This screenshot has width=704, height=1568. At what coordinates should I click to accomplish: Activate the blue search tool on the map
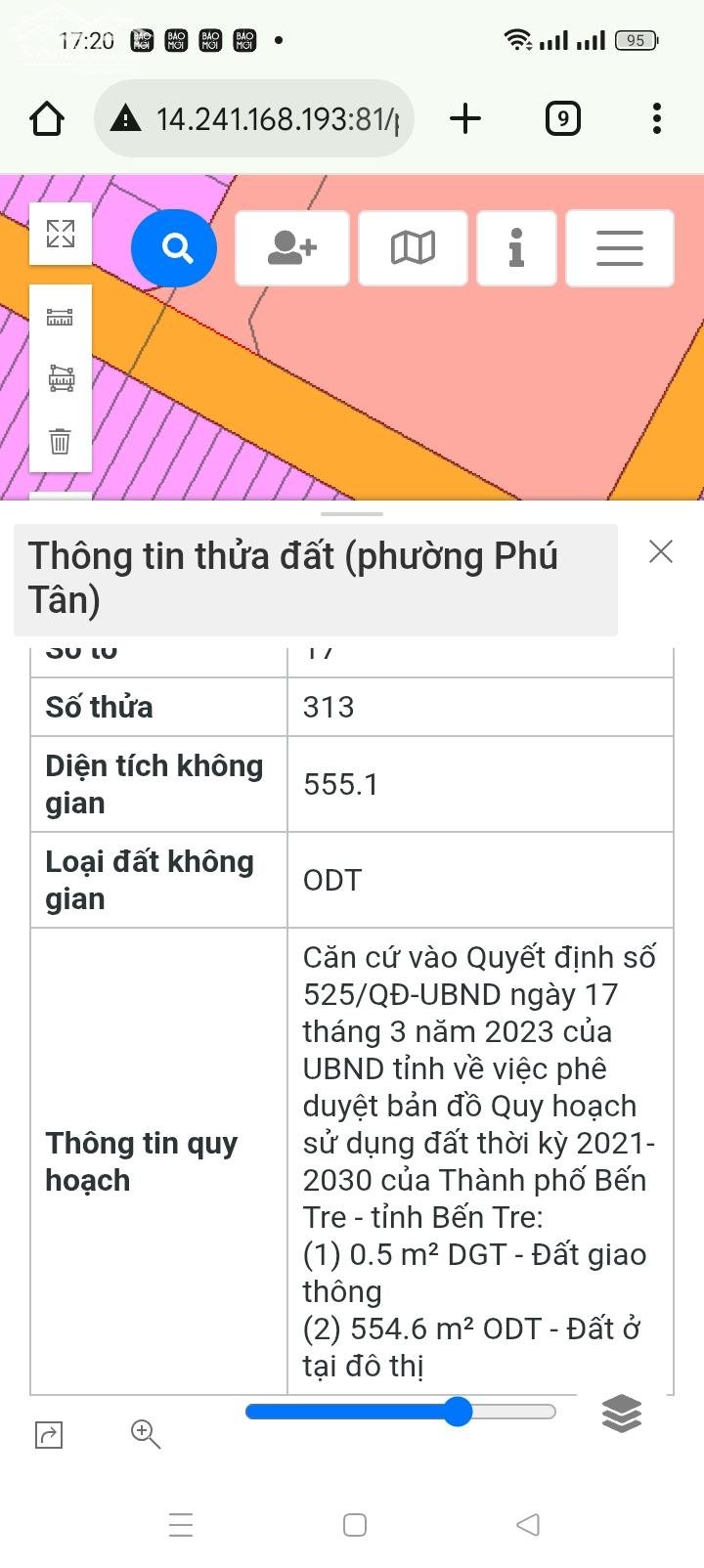pos(174,247)
